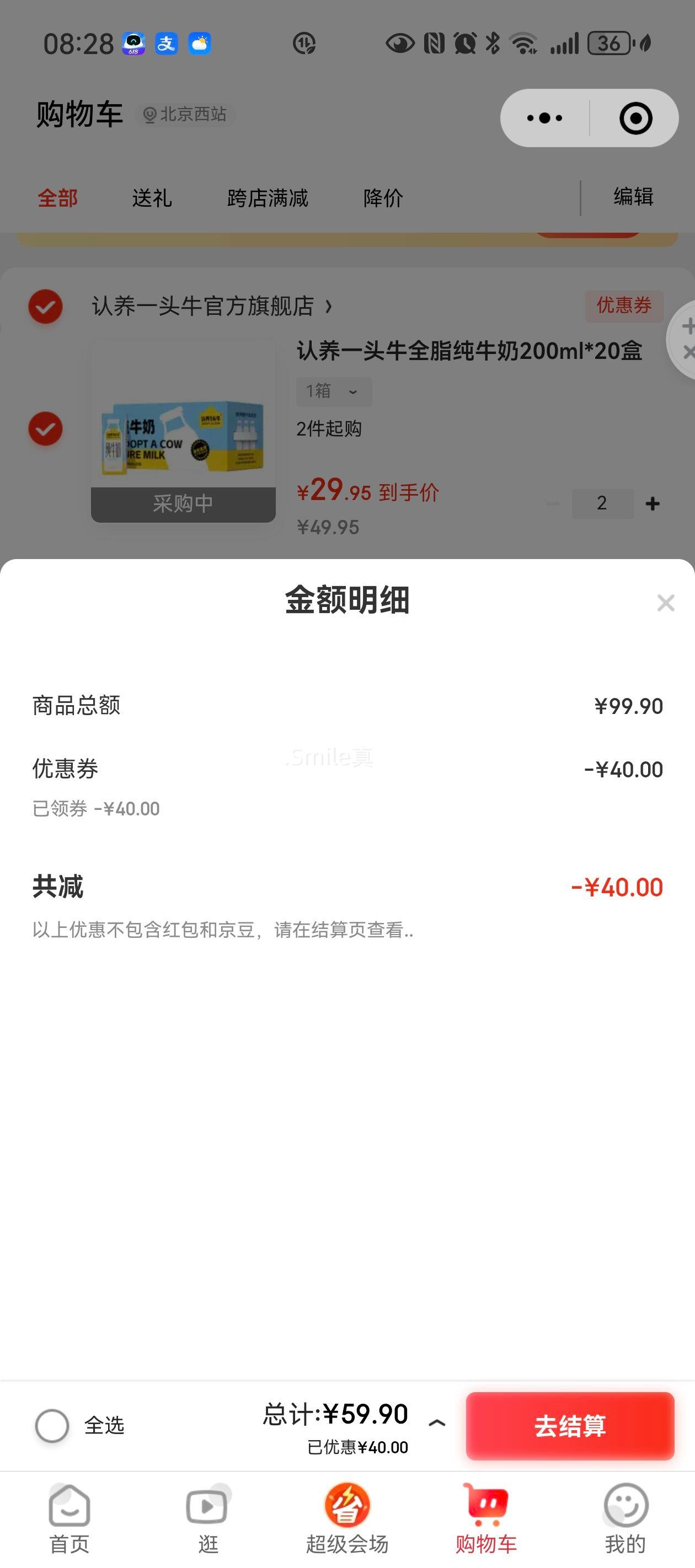Increase milk quantity with plus button

pos(653,503)
